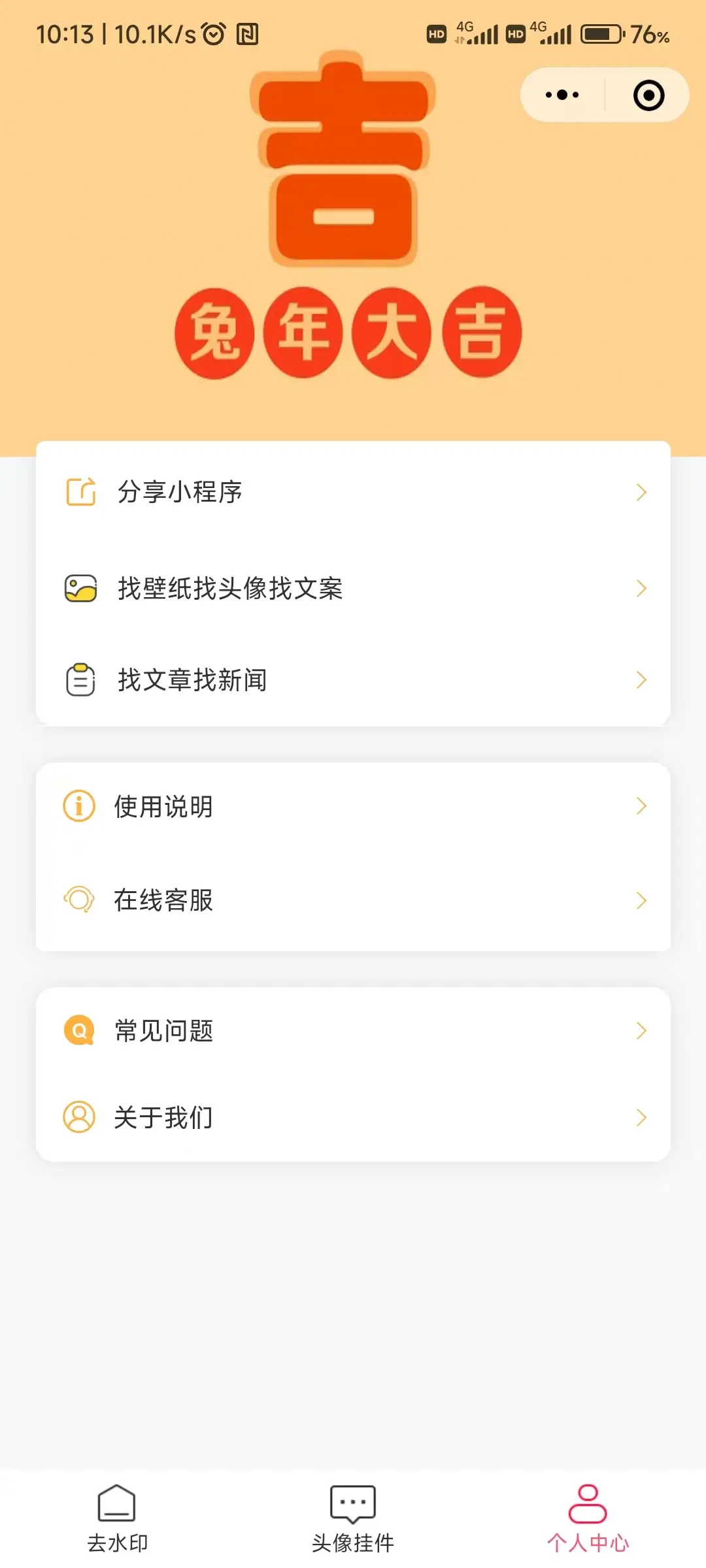Open 找壁纸找头像找文案 row
Image resolution: width=706 pixels, height=1568 pixels.
click(353, 588)
